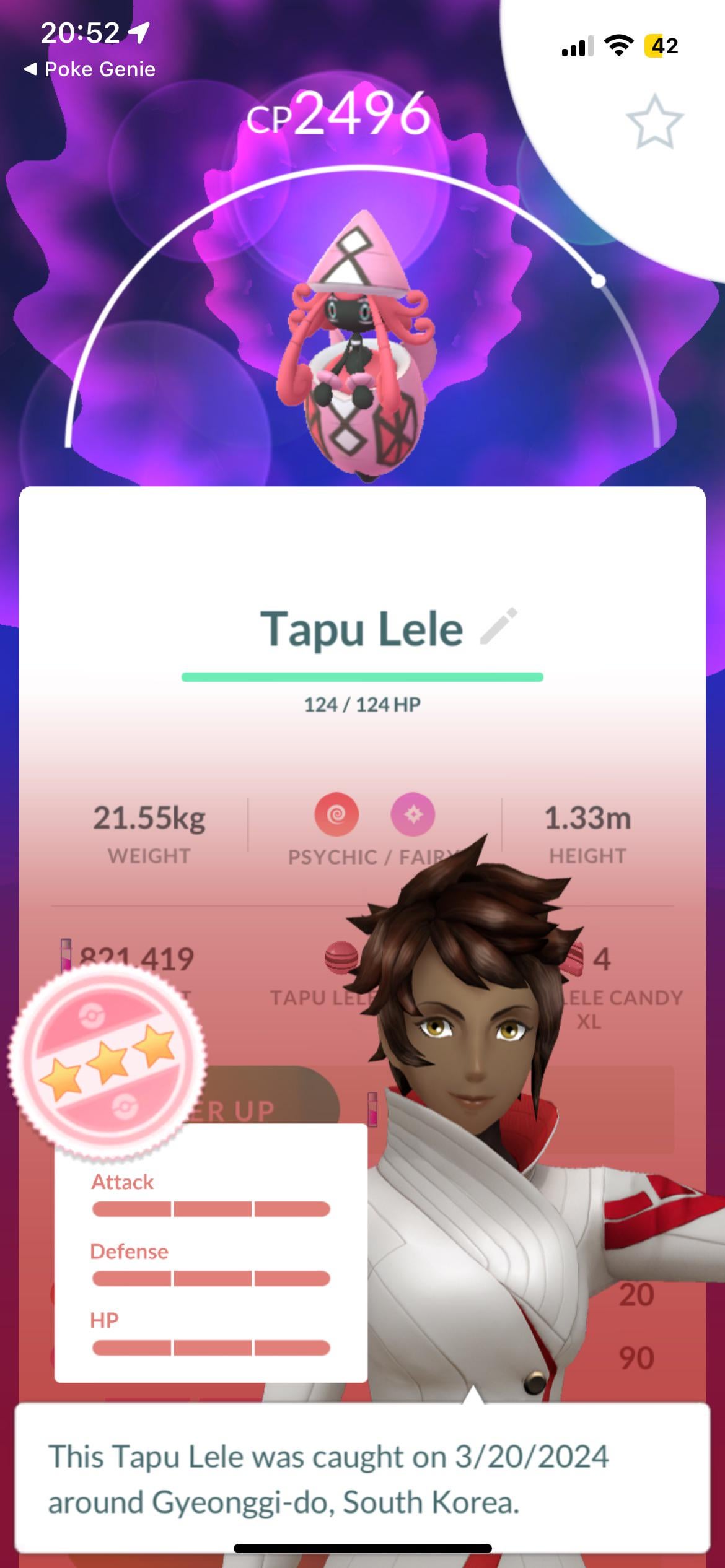
Task: Dismiss the appraisal caught-on message
Action: pyautogui.click(x=362, y=1478)
